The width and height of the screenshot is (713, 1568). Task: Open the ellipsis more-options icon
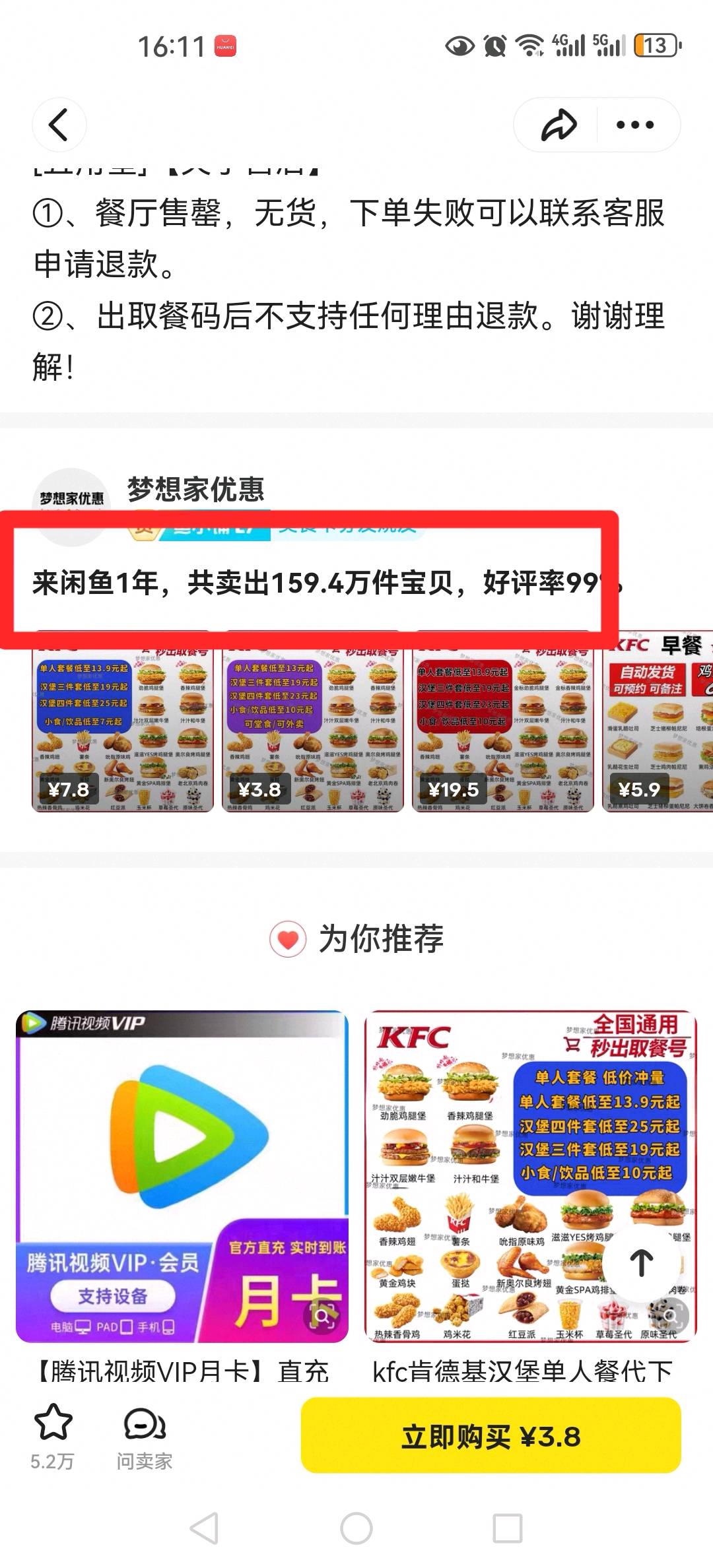tap(636, 125)
